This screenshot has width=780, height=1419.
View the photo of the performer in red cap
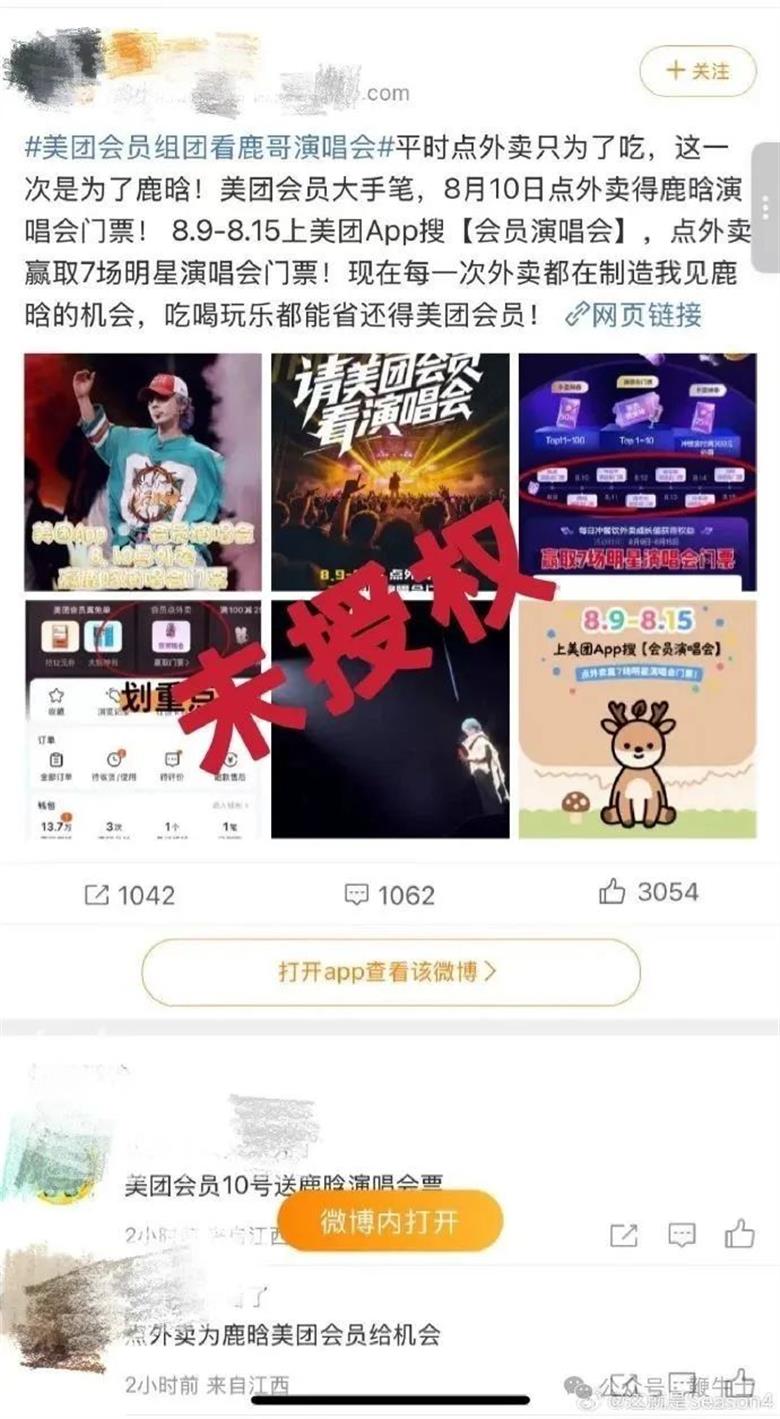(x=143, y=472)
